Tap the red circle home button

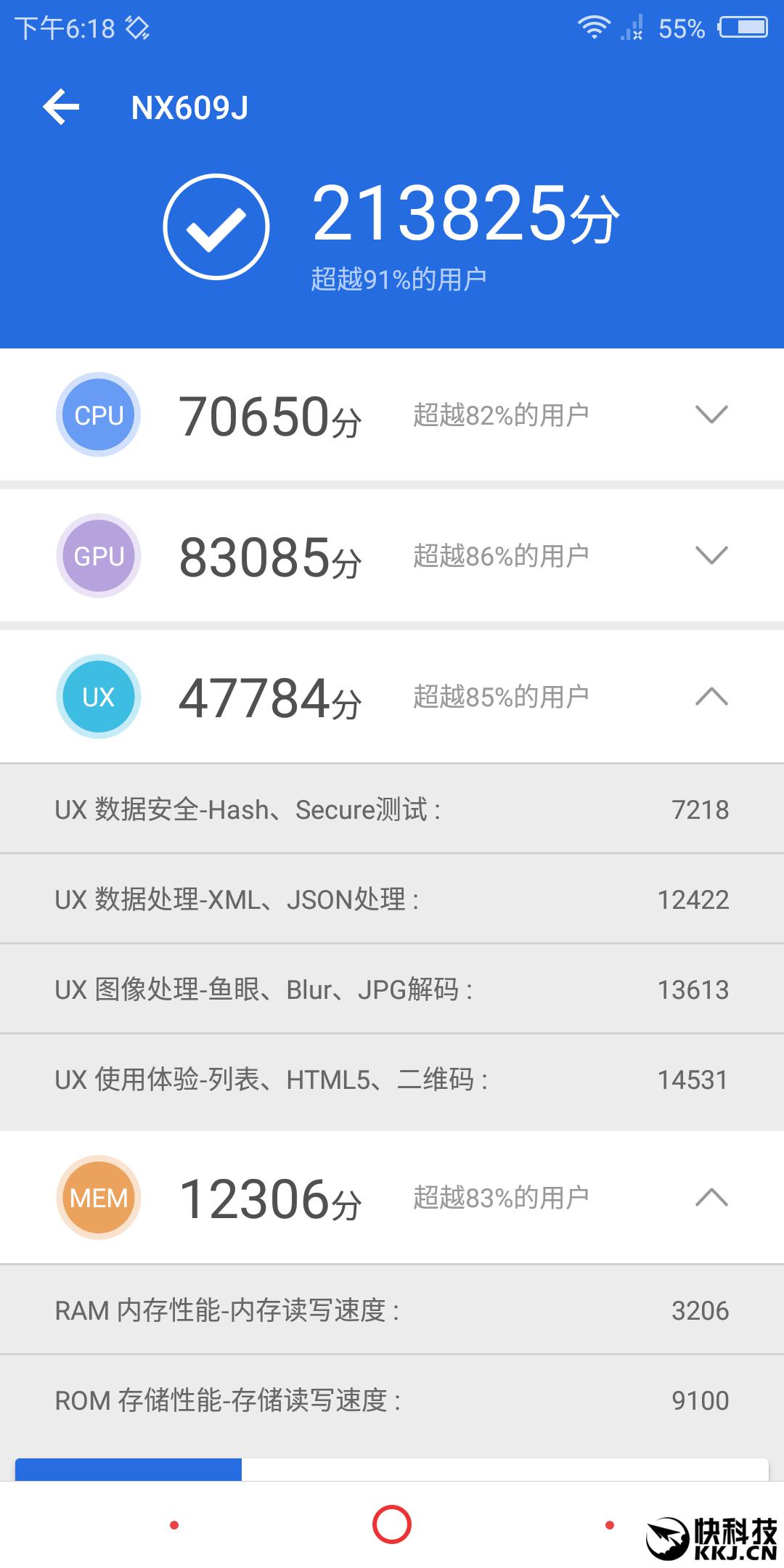(392, 1524)
